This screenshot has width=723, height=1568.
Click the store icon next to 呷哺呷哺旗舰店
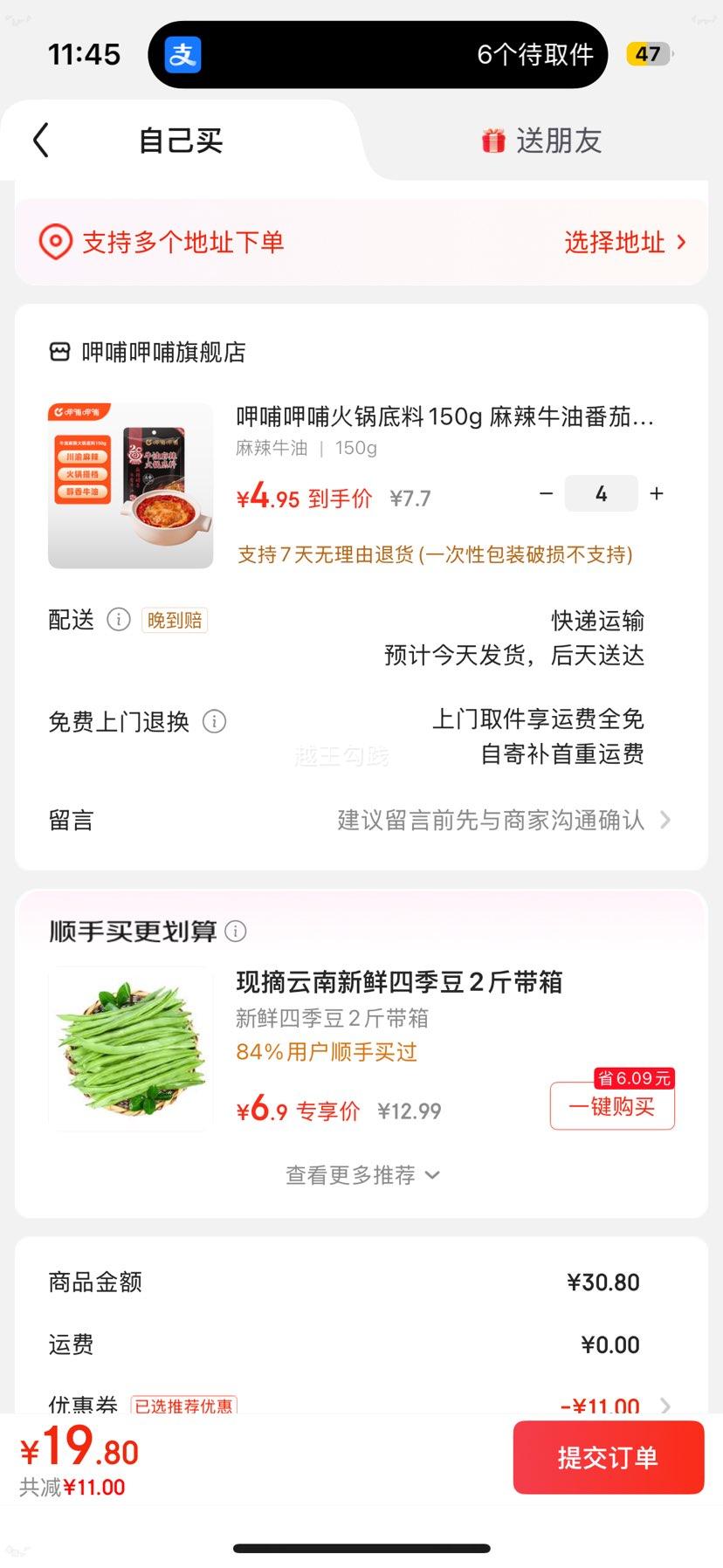(x=58, y=352)
